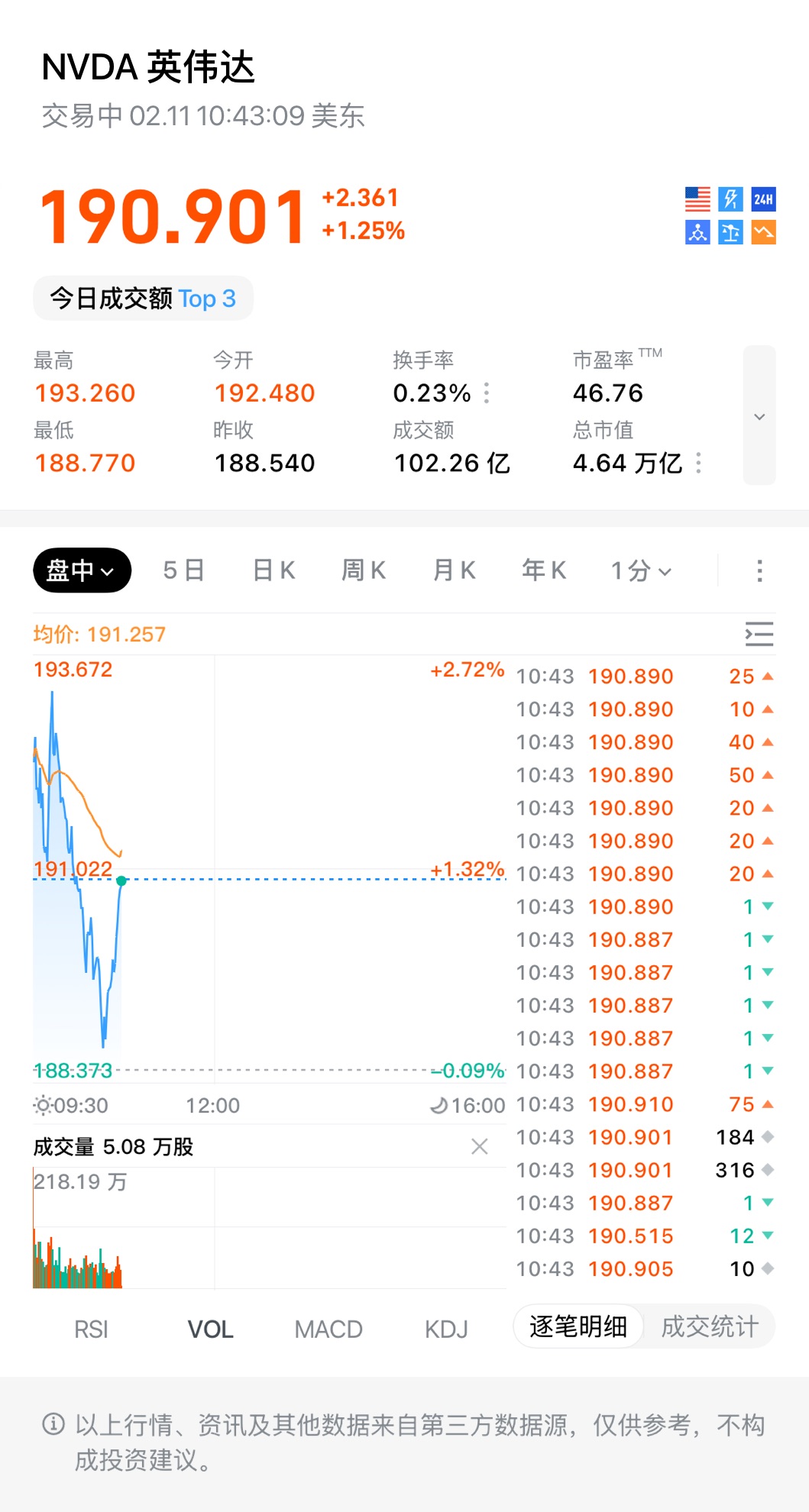Select the VOL indicator

210,1329
